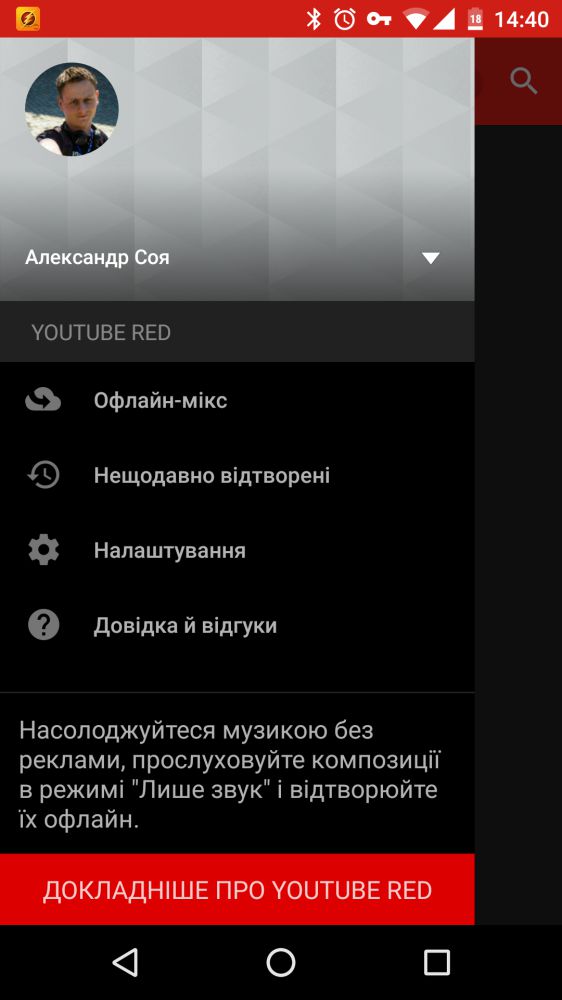Tap ДОКЛАДНІШЕ ПРО YOUTUBE RED button
562x1000 pixels.
pyautogui.click(x=237, y=890)
